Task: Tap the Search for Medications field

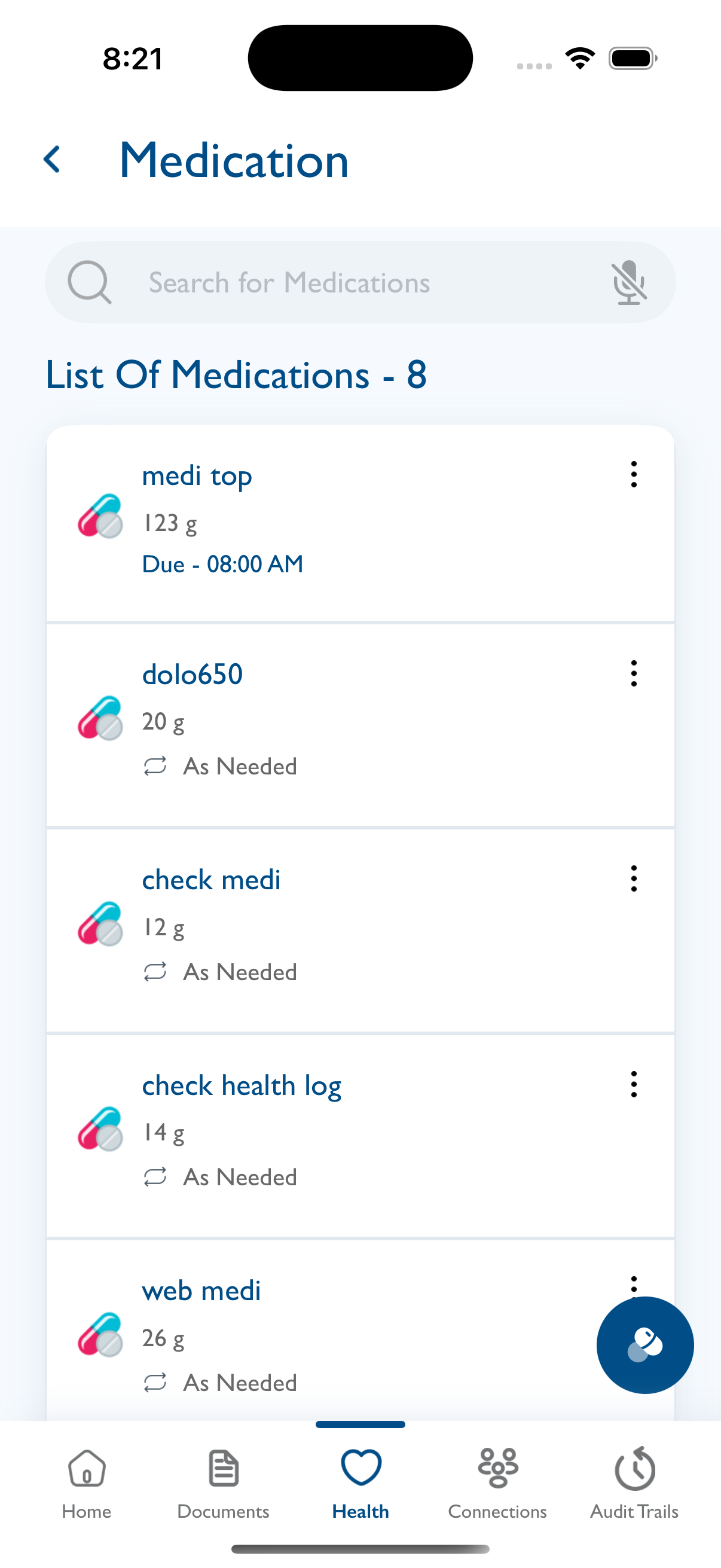Action: pyautogui.click(x=341, y=282)
